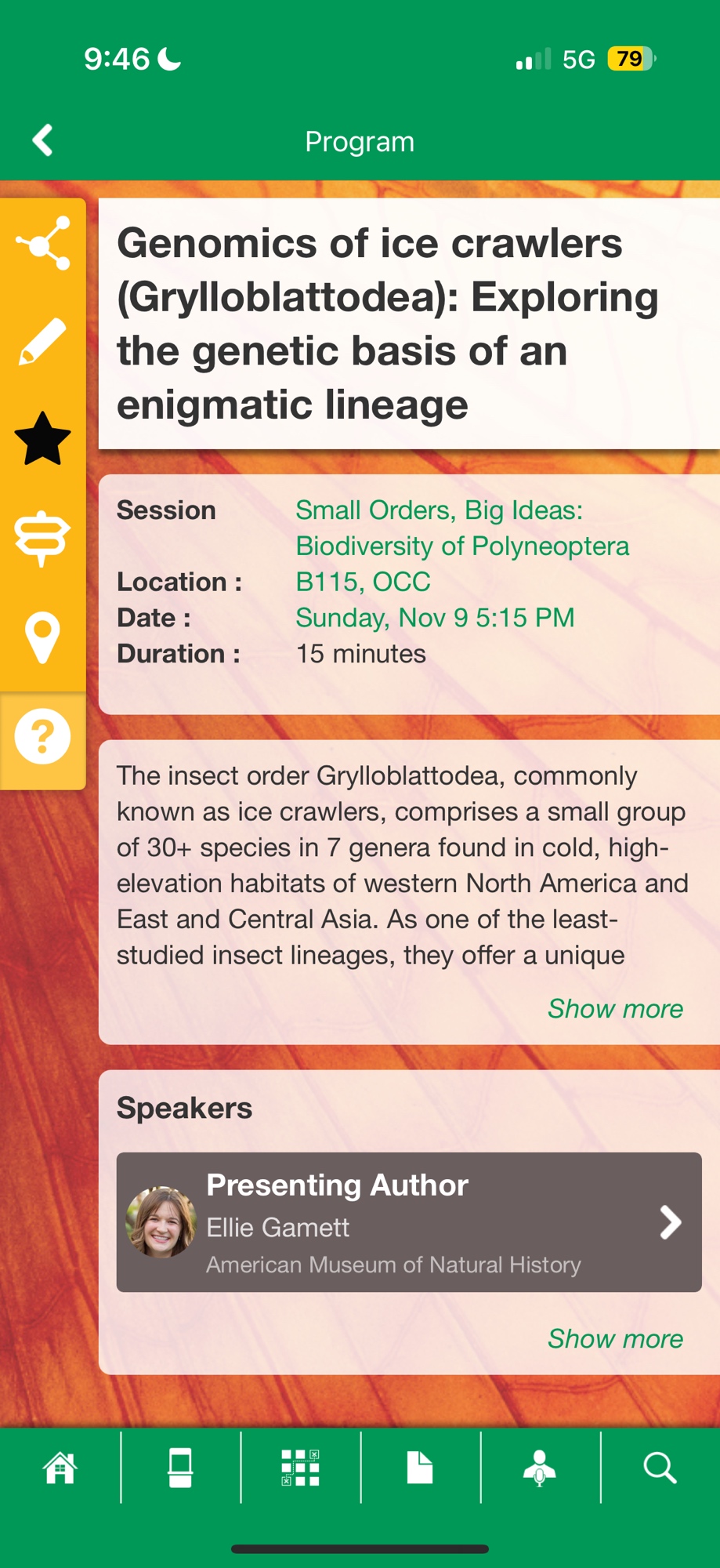Open the document page tab

coord(420,1468)
